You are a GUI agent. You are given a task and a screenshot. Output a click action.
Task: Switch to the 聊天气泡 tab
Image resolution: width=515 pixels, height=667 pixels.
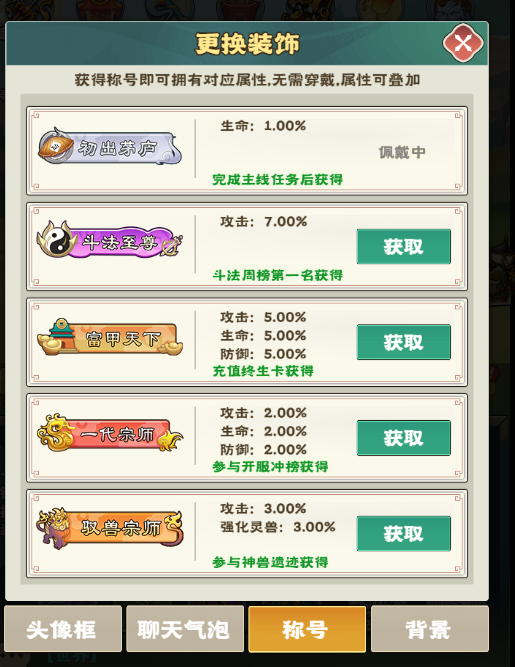click(185, 629)
